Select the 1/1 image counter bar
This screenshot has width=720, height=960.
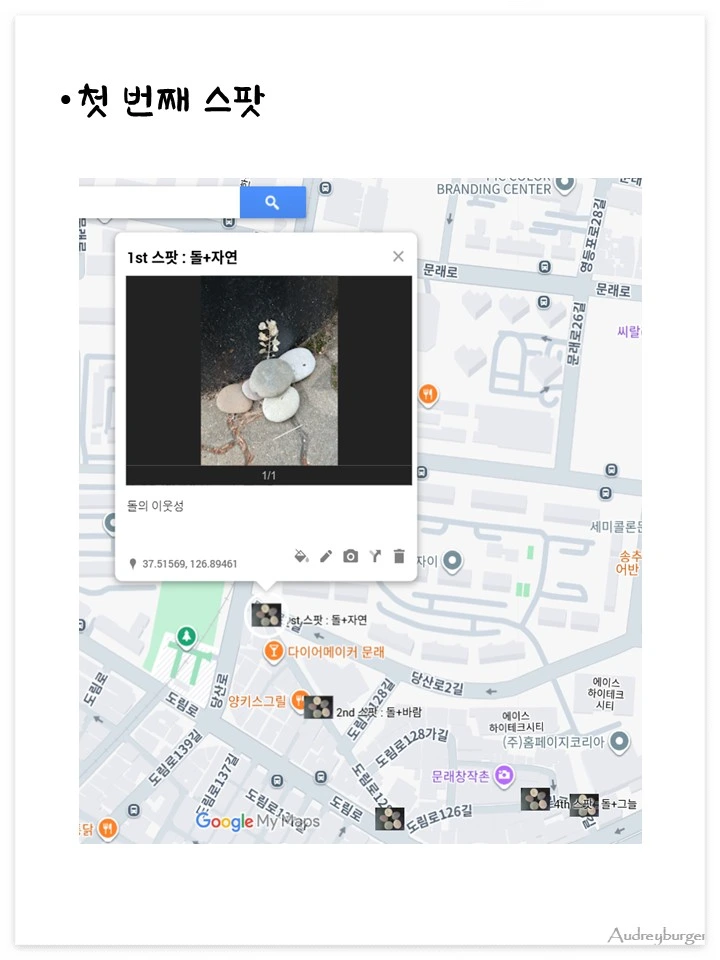click(x=268, y=476)
